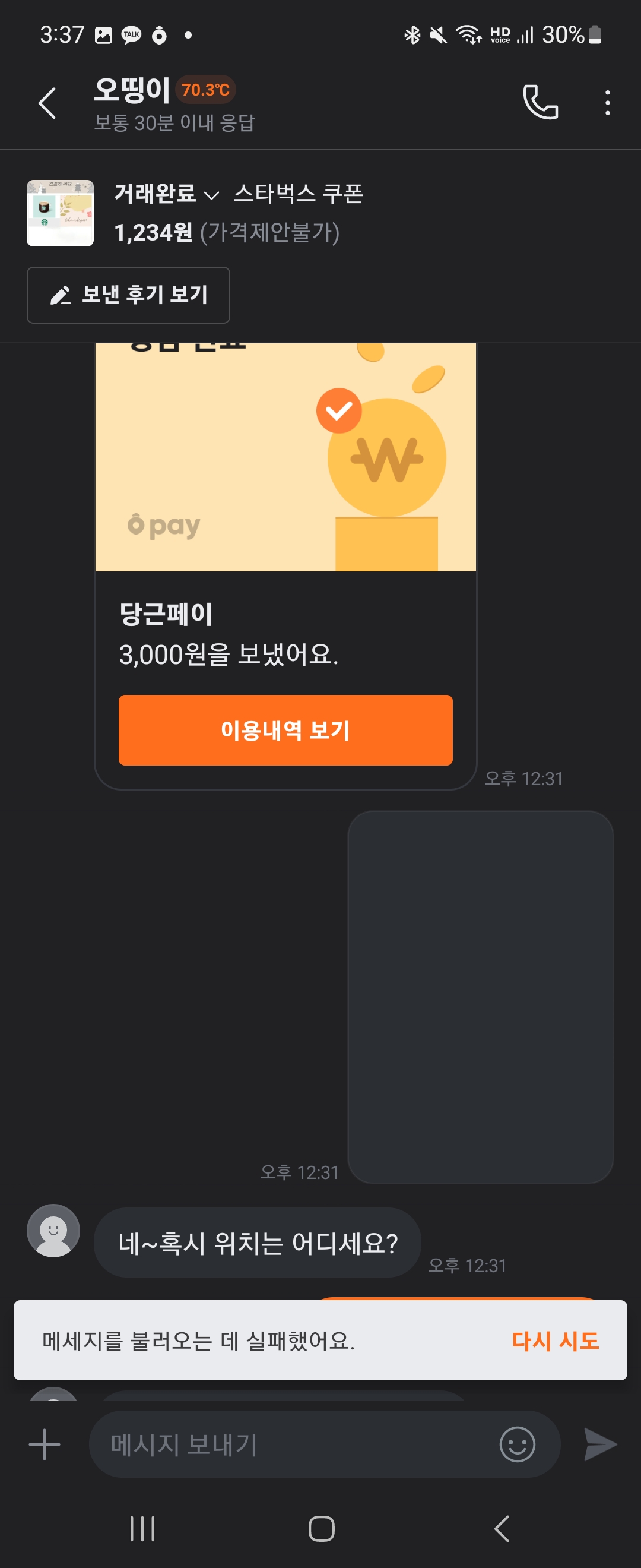Open 오띵이's profile avatar in chat
641x1568 pixels.
pos(53,1230)
